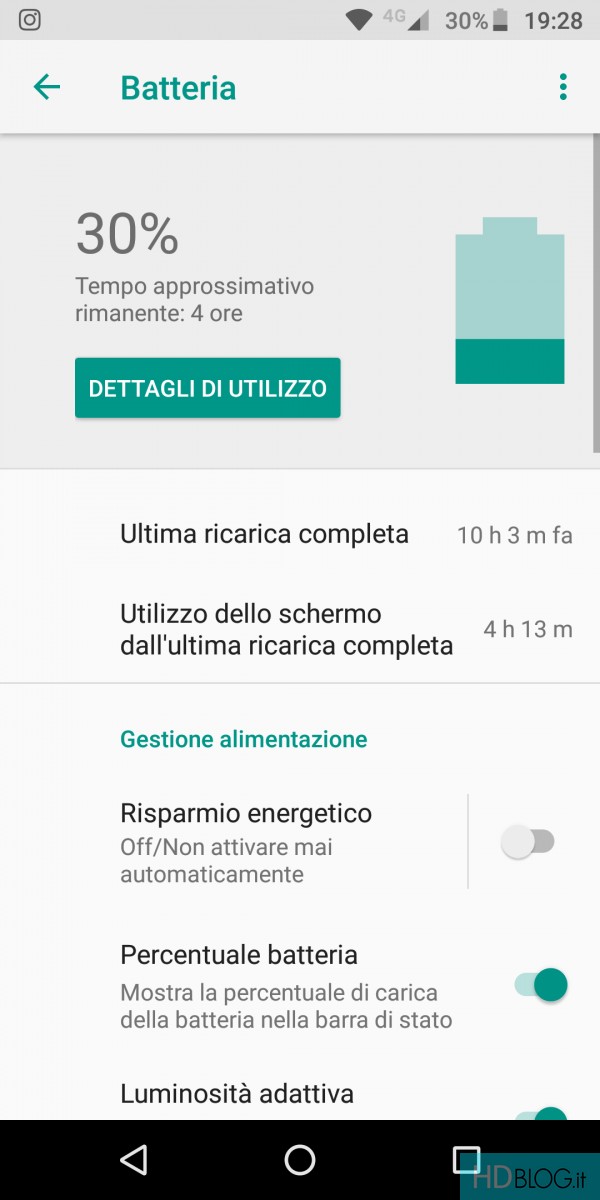This screenshot has height=1200, width=600.
Task: Tap the system home button
Action: pos(300,1159)
